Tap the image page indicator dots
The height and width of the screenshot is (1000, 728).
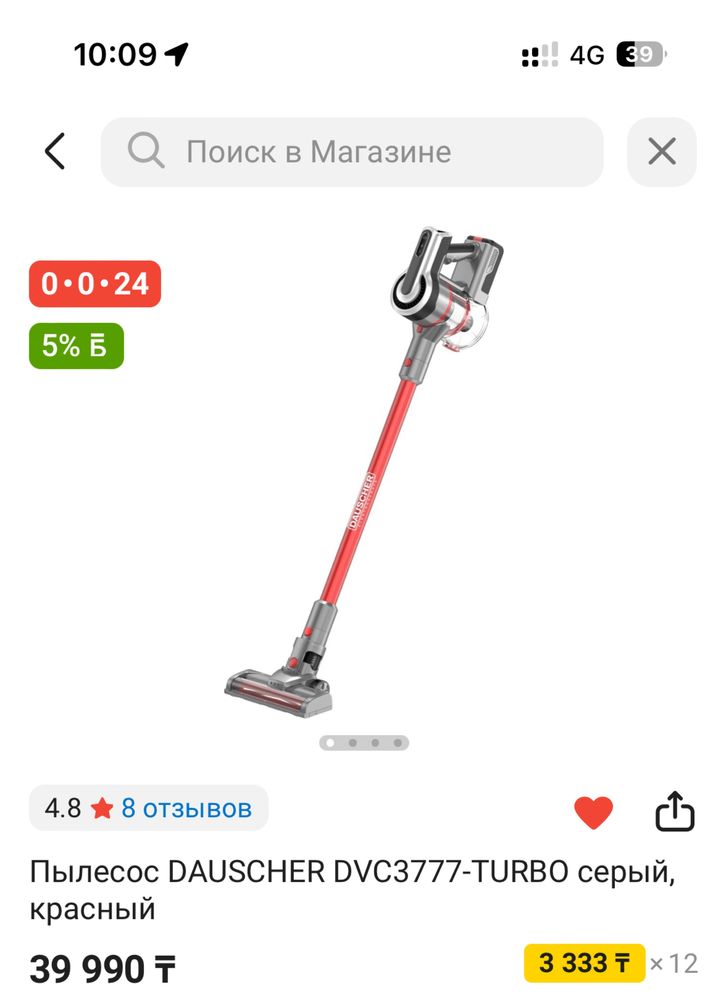pos(364,743)
